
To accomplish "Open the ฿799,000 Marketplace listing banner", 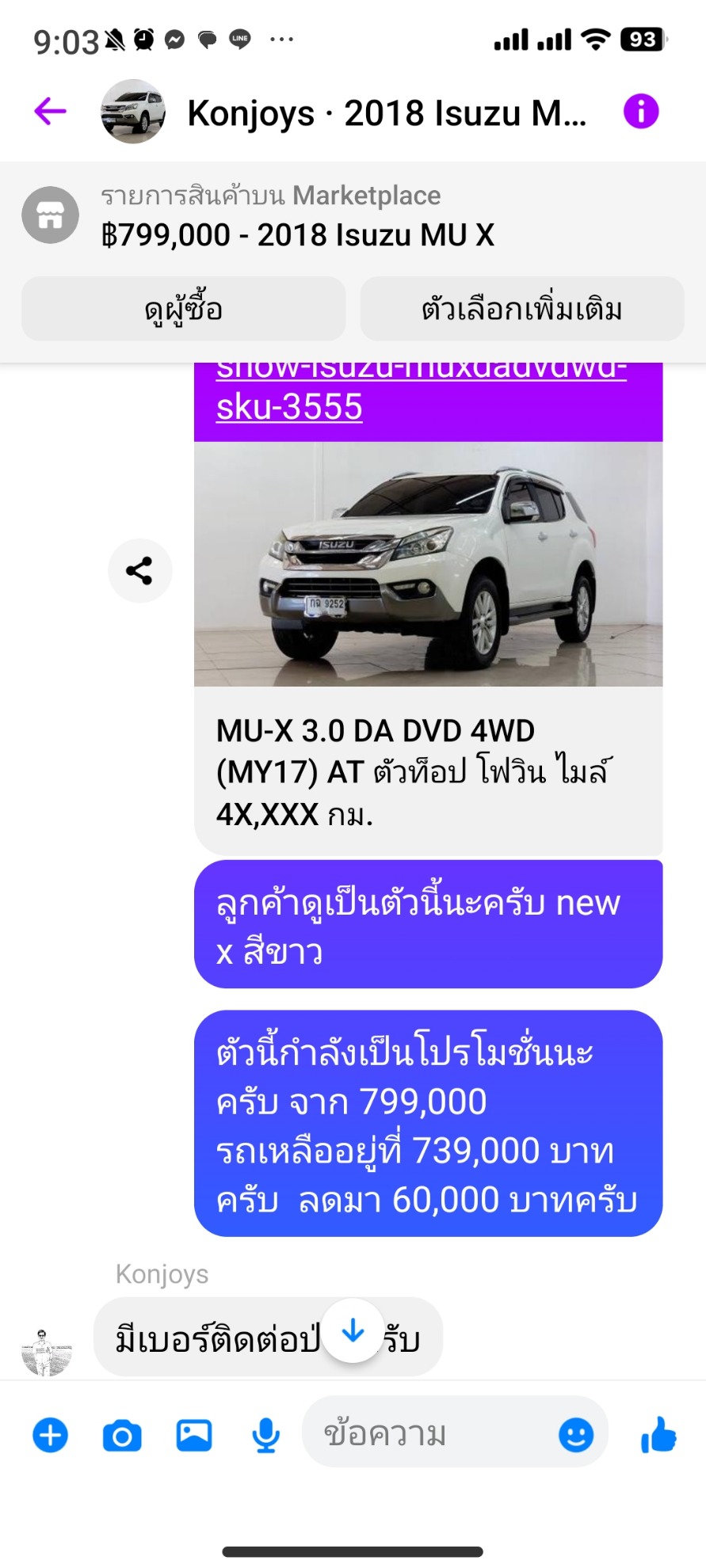I will tap(353, 215).
